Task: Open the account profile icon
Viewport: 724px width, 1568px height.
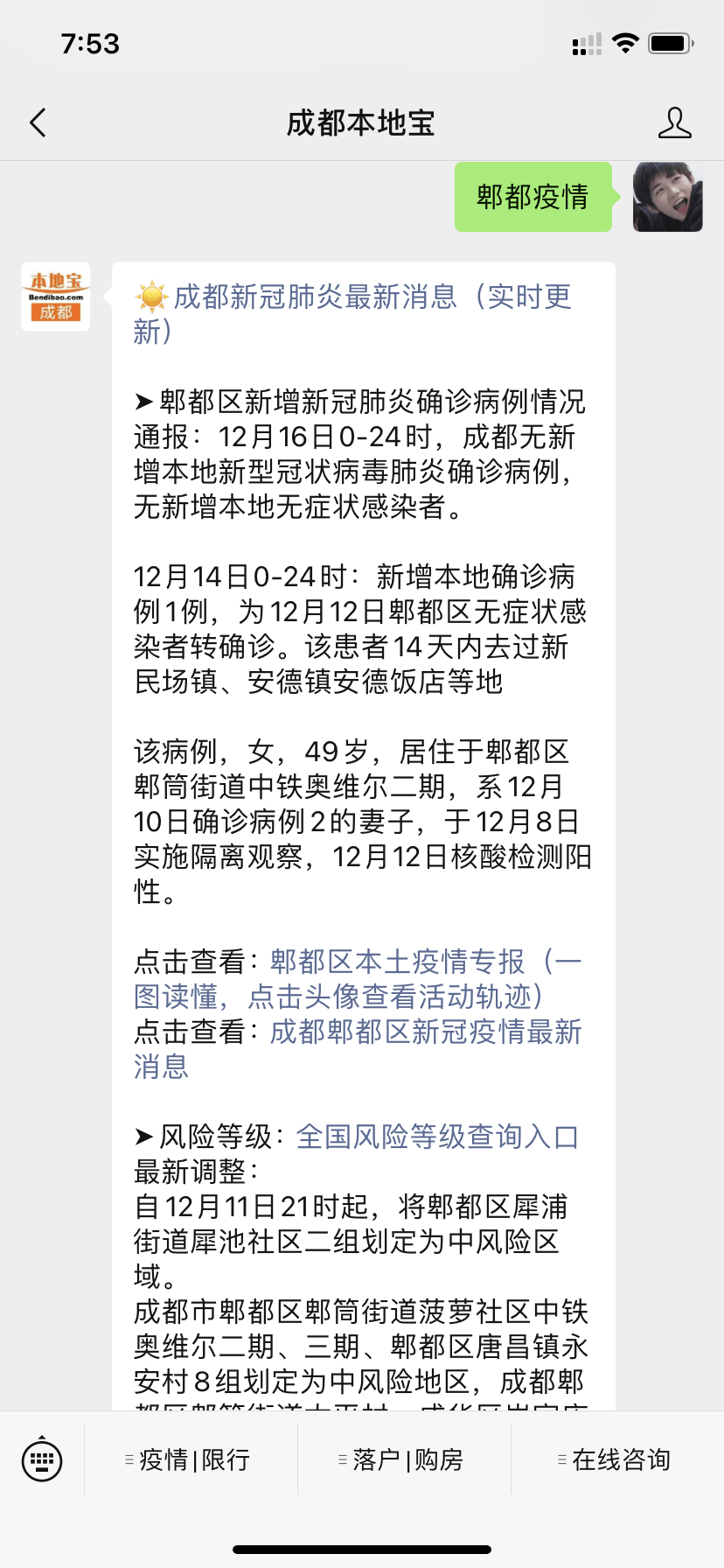Action: point(674,123)
